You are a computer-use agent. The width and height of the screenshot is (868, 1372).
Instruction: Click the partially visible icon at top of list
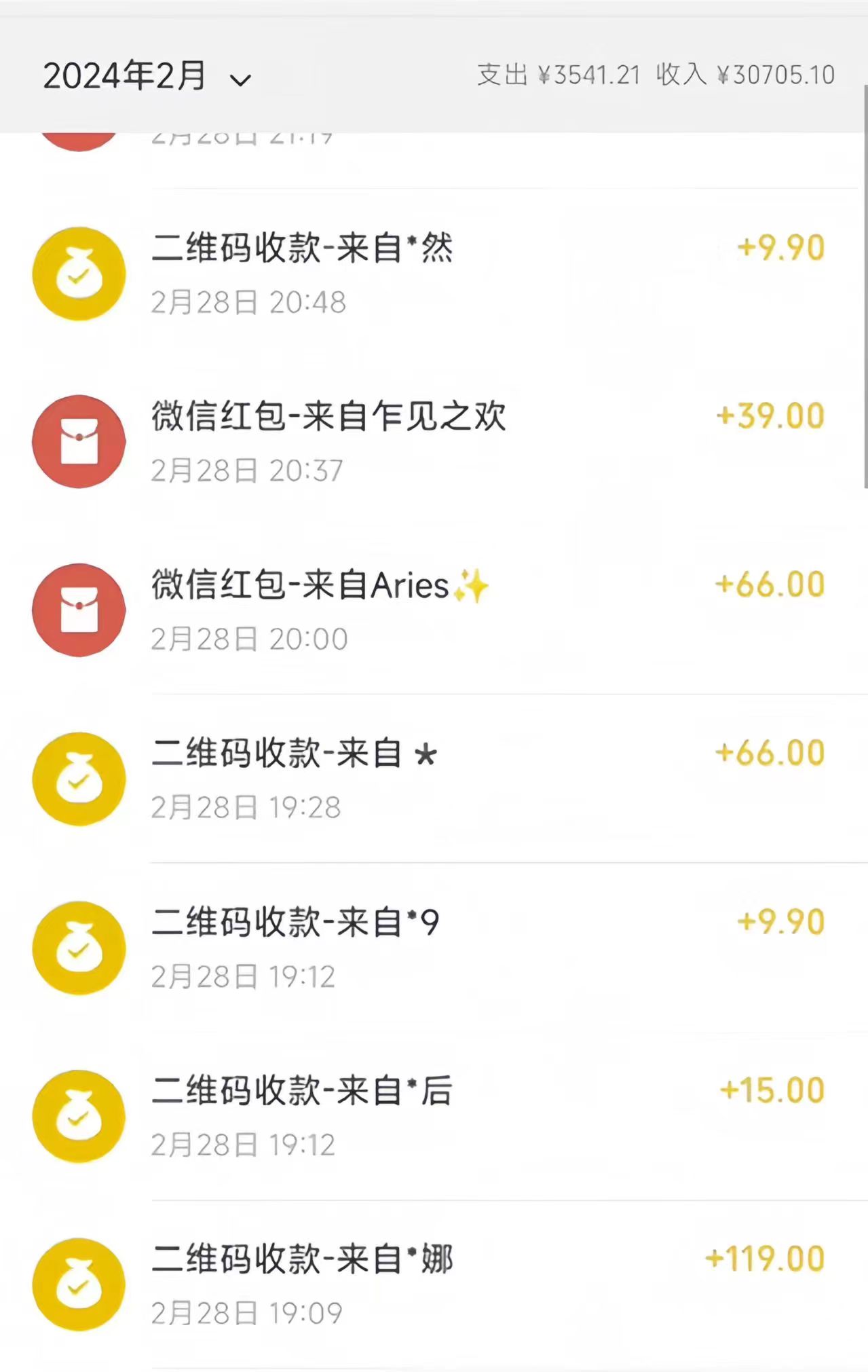pyautogui.click(x=78, y=132)
